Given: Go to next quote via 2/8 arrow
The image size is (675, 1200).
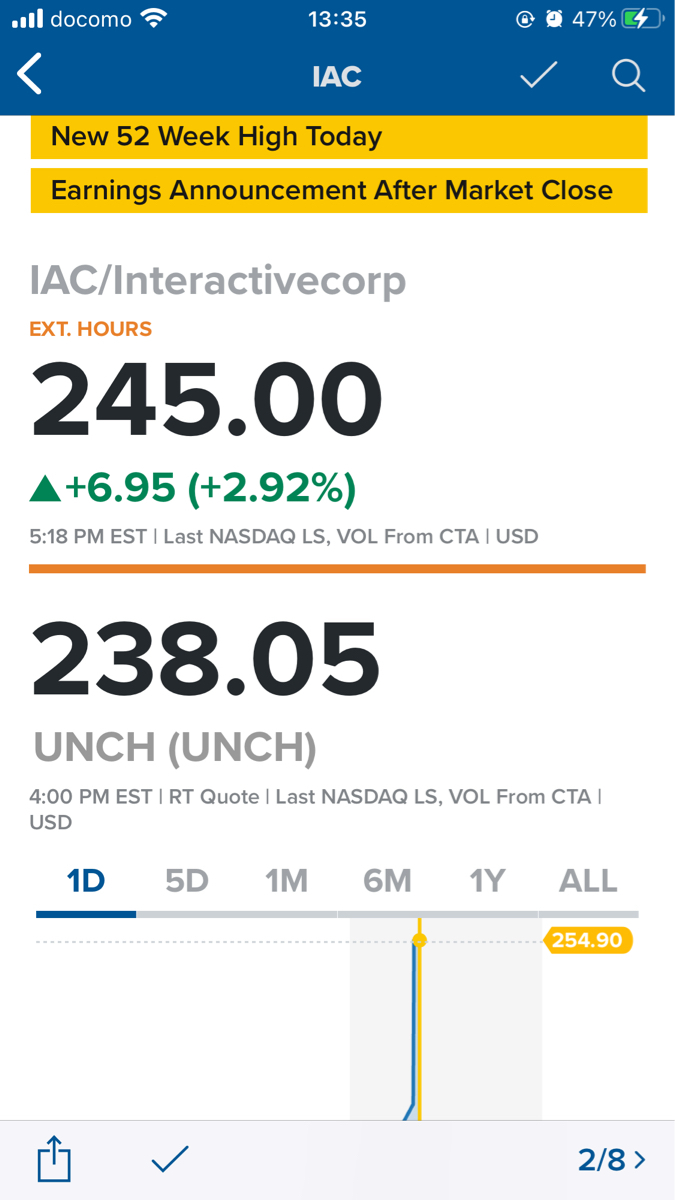Looking at the screenshot, I should (x=612, y=1160).
